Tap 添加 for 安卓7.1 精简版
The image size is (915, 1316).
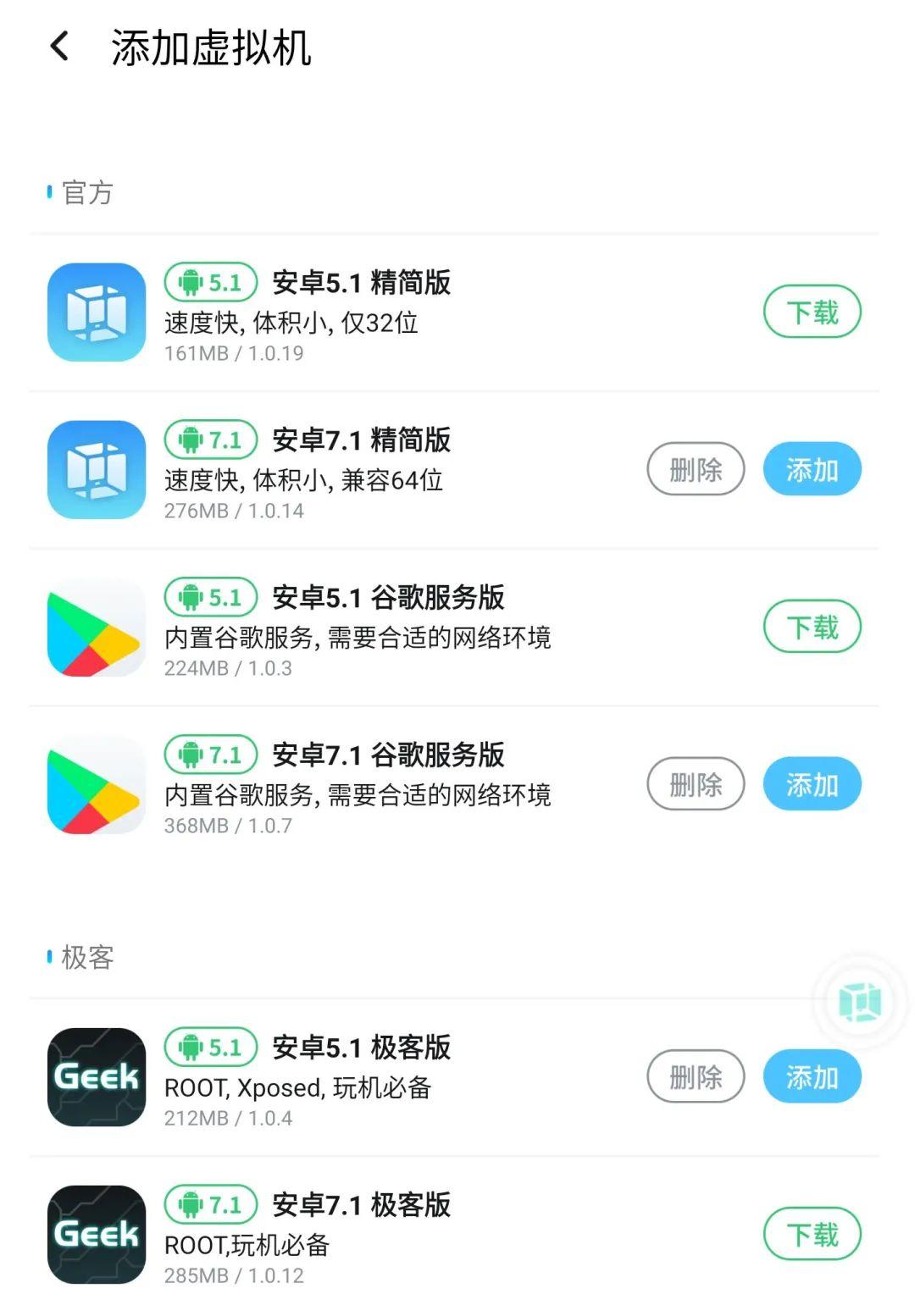pos(812,469)
